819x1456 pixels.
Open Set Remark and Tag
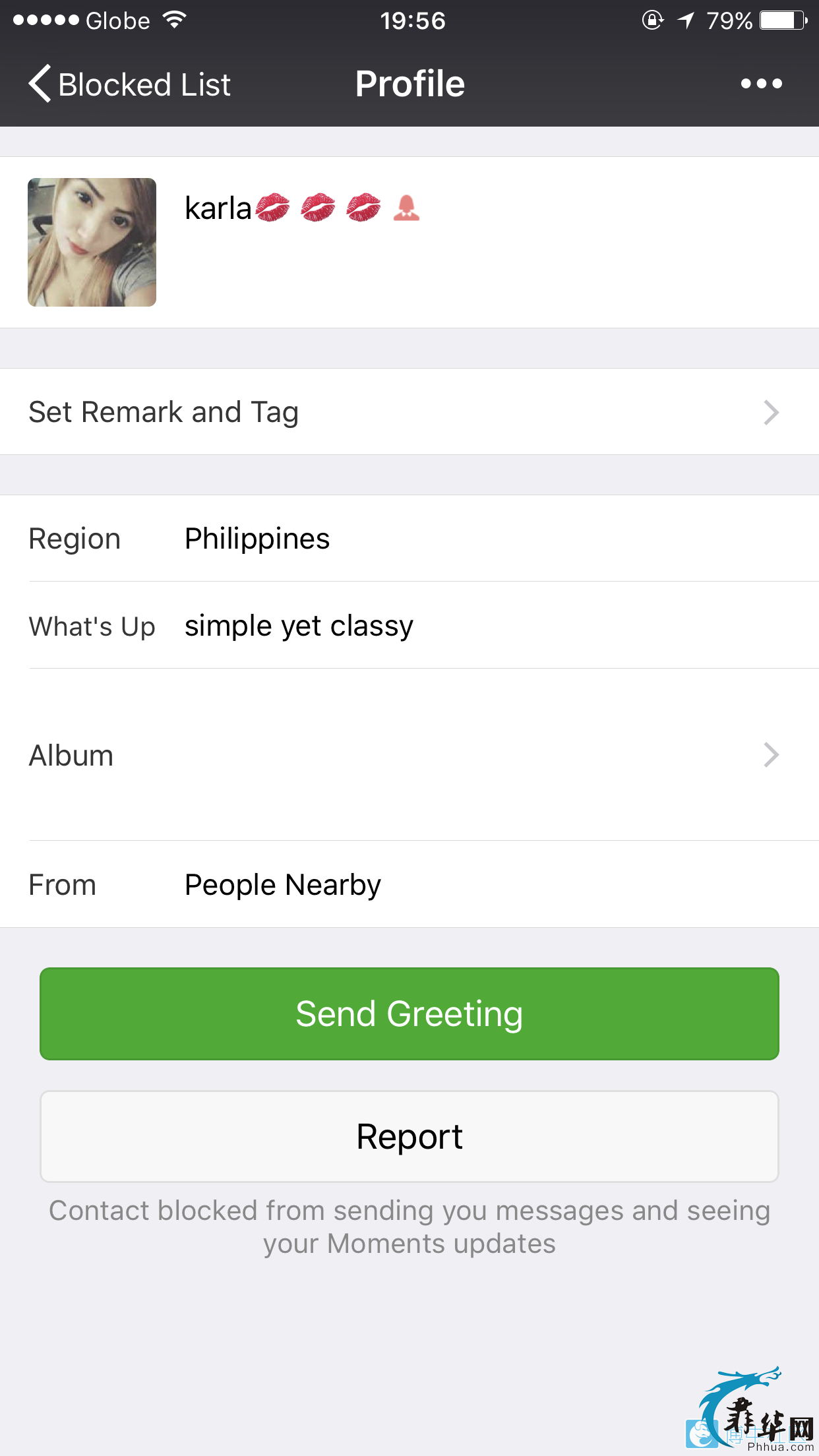pos(409,411)
